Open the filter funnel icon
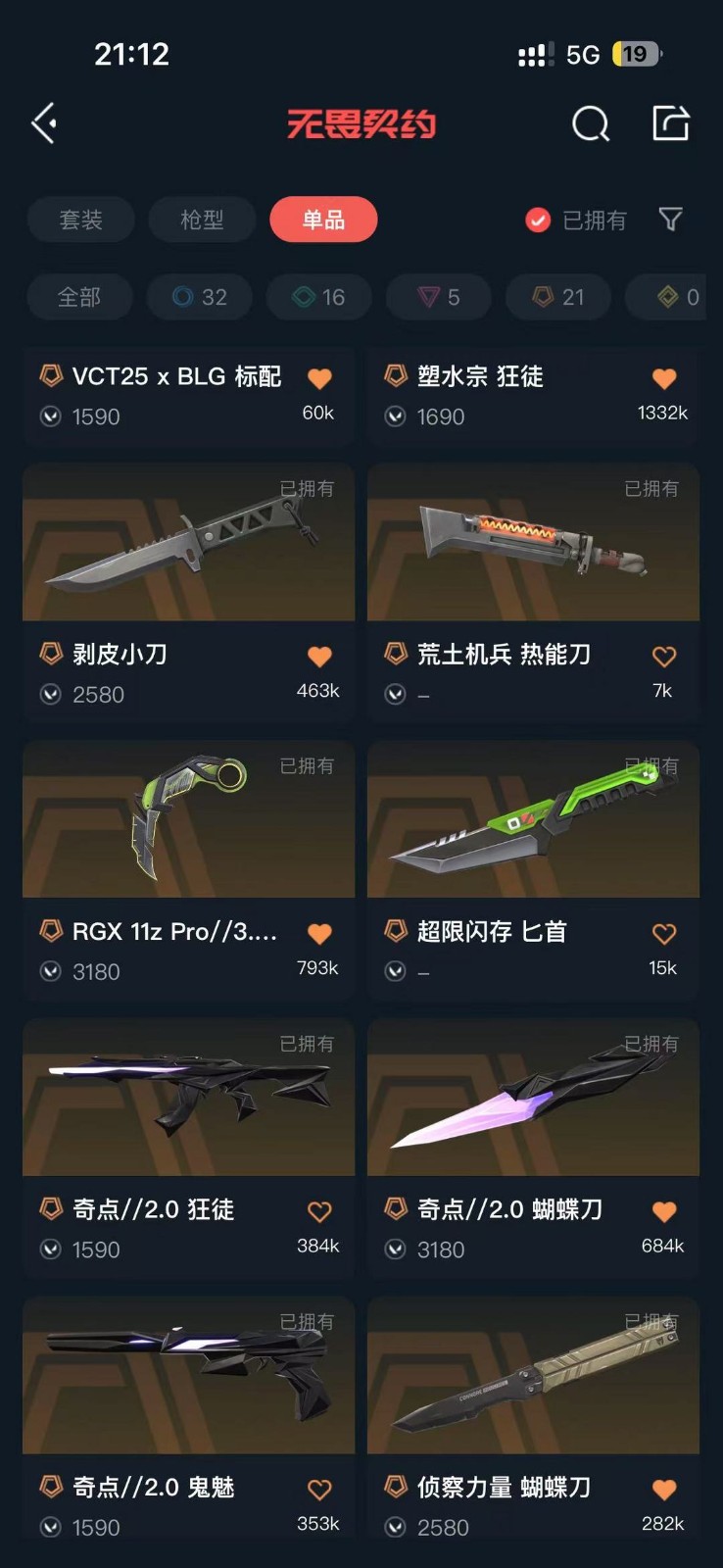The width and height of the screenshot is (723, 1568). point(670,220)
